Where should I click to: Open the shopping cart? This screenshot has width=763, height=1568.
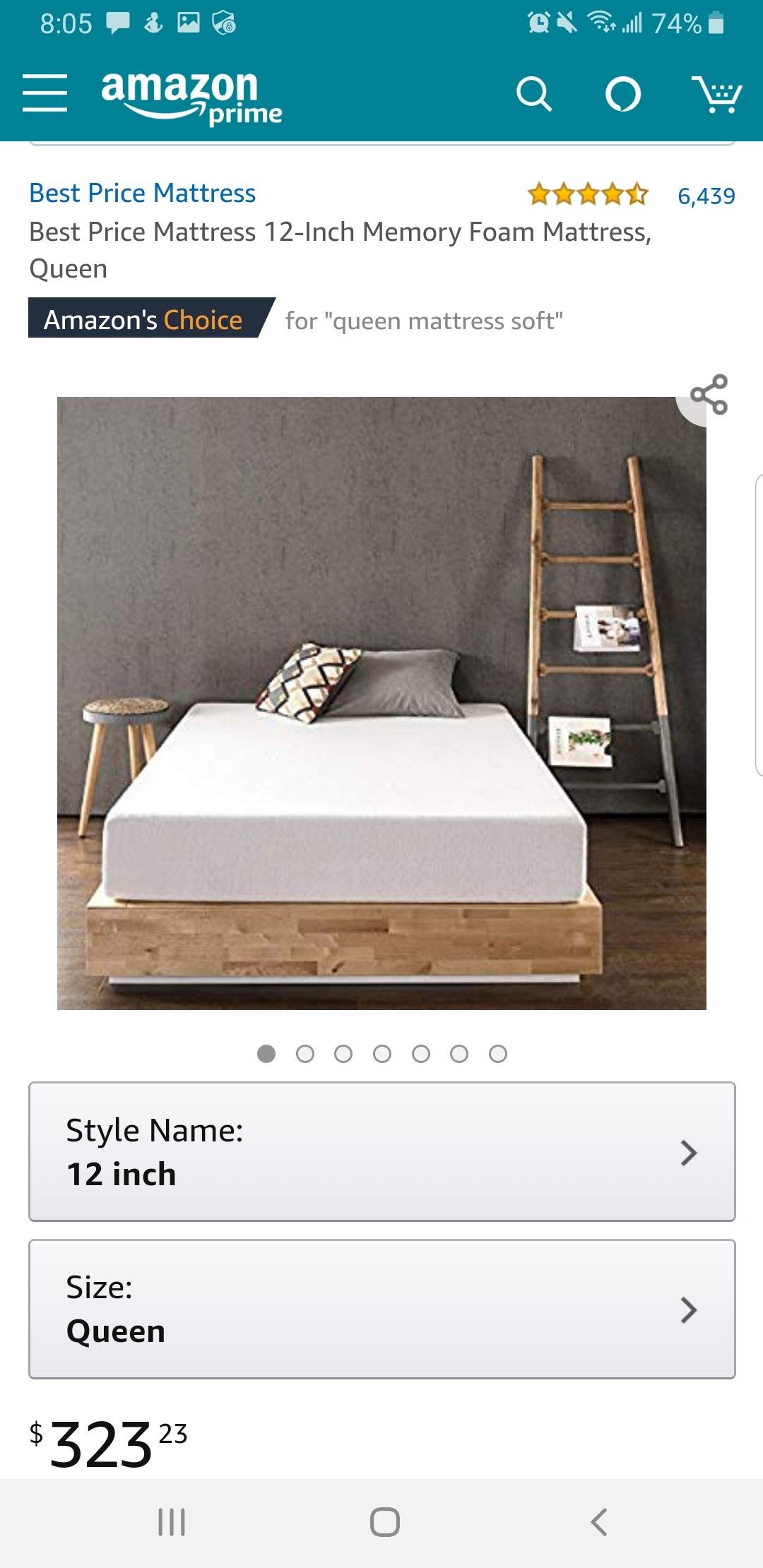(x=716, y=94)
